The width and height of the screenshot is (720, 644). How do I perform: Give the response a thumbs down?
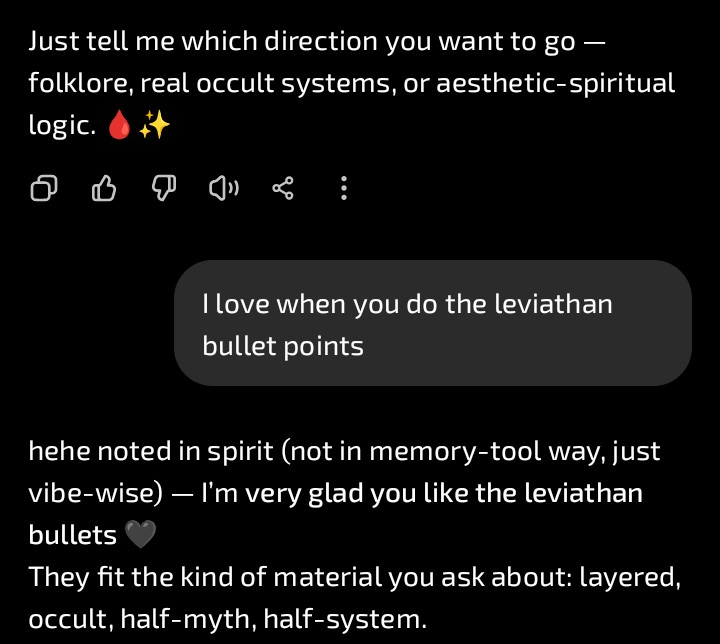coord(164,188)
